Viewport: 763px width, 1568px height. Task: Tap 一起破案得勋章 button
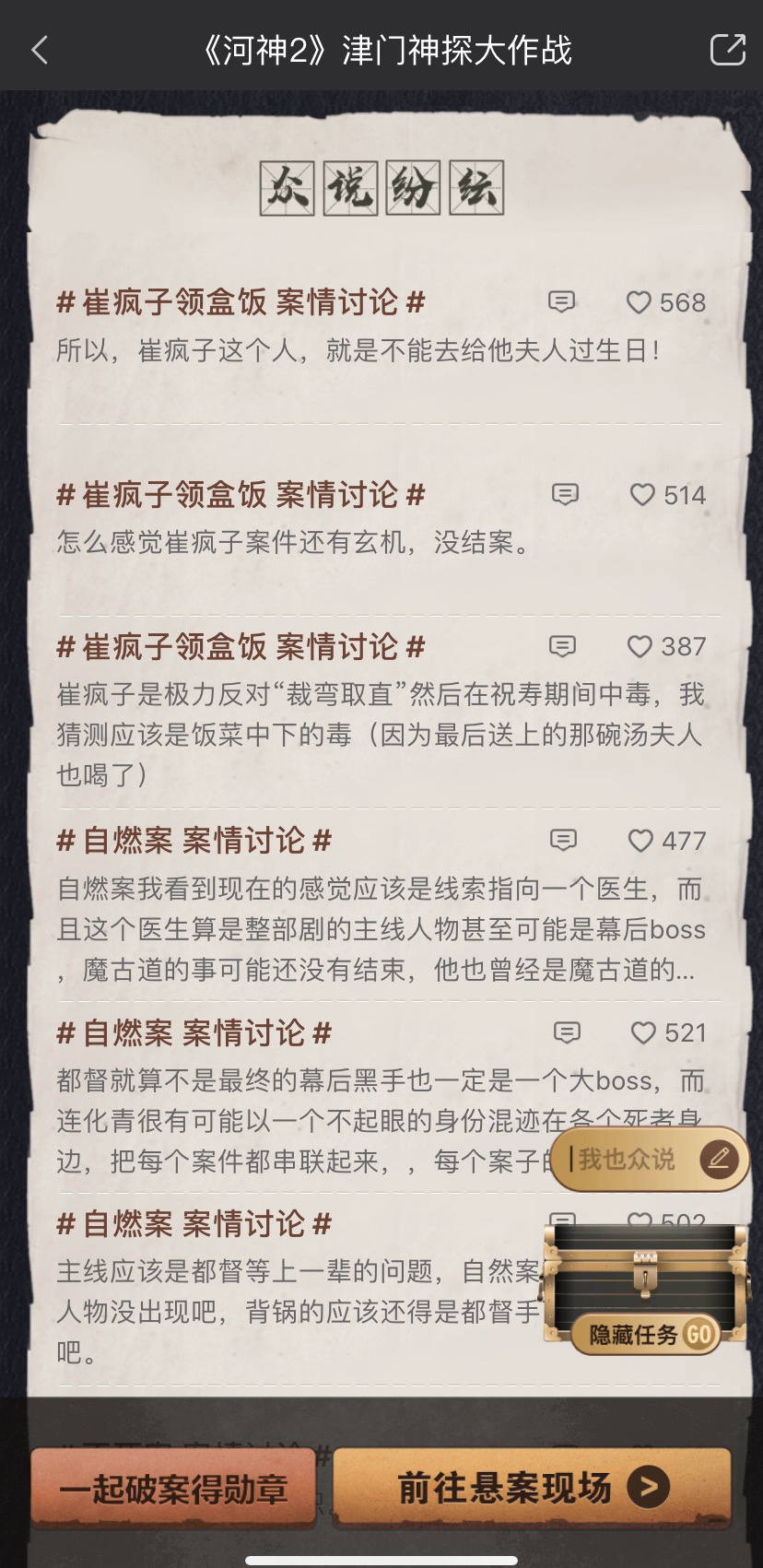(x=174, y=1487)
